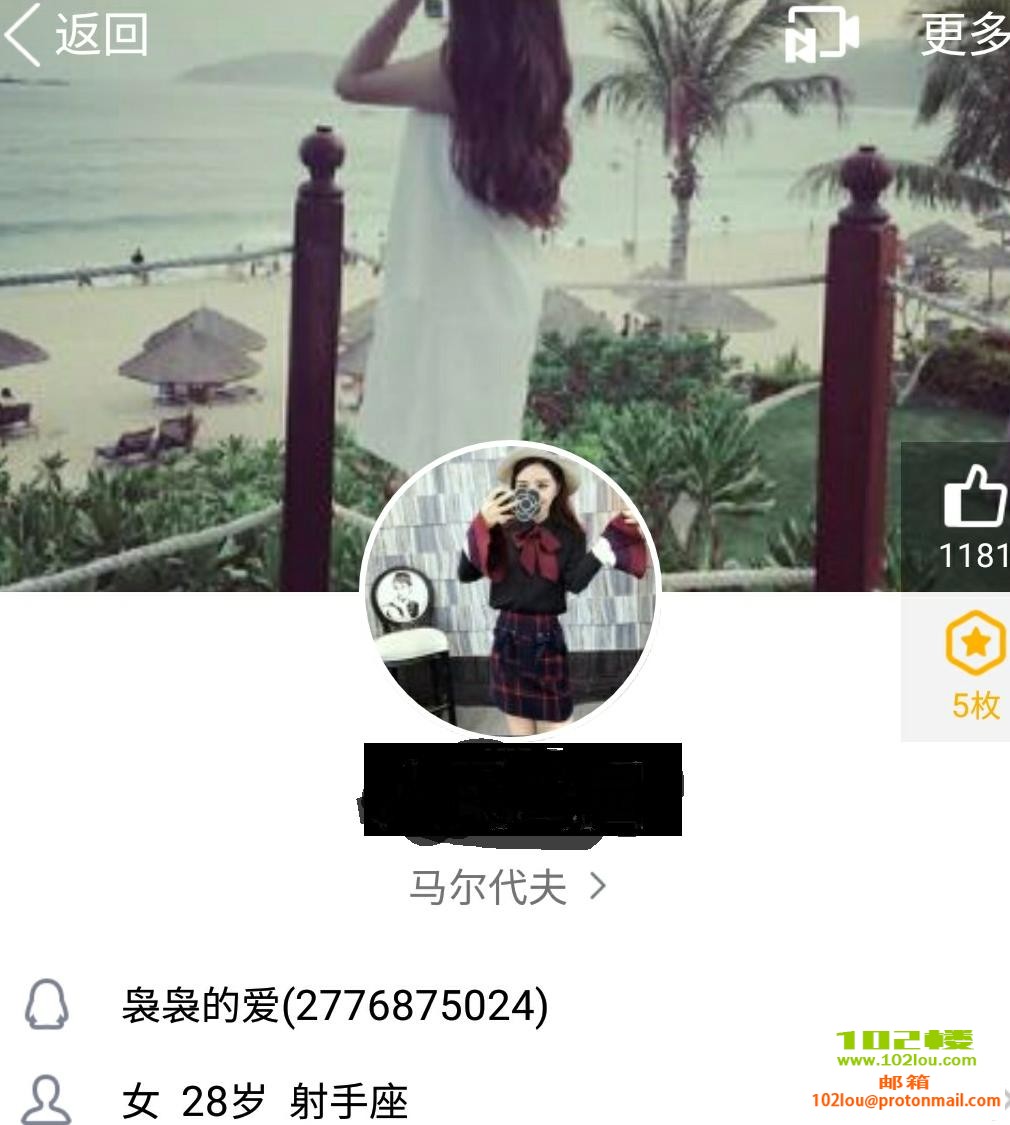Viewport: 1010px width, 1125px height.
Task: Open the 袅袅的爱 QQ account row
Action: point(334,1005)
